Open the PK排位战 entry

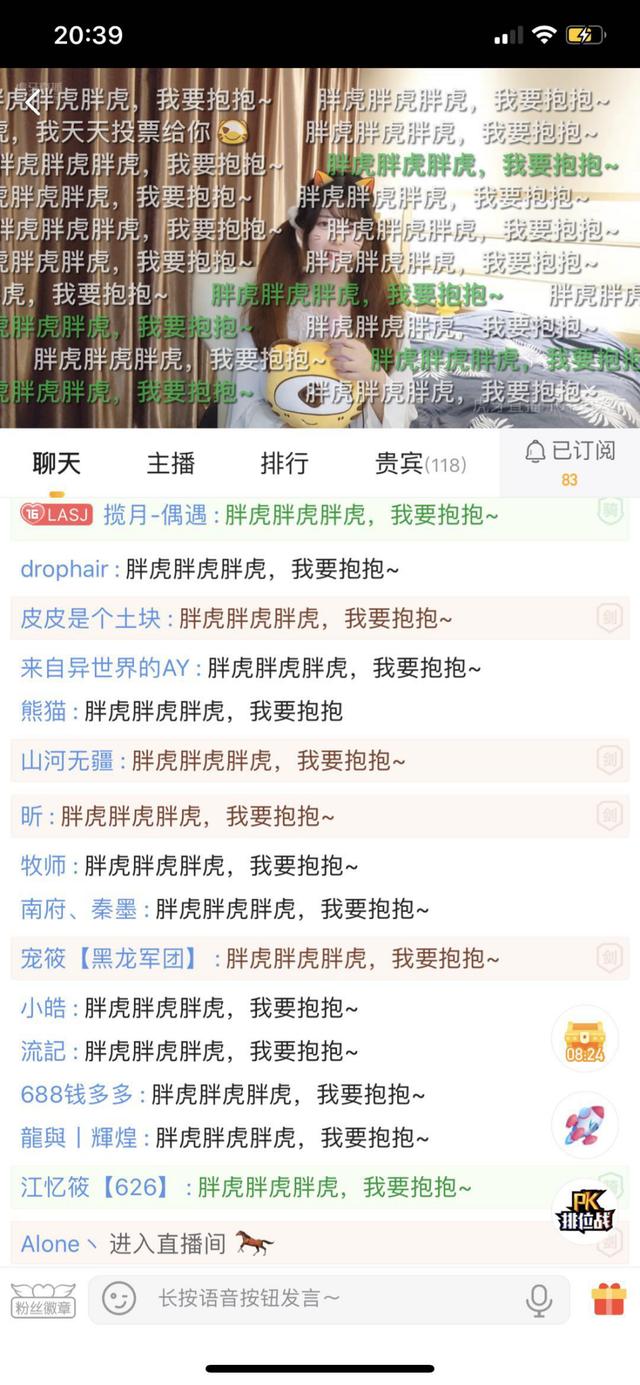585,1211
